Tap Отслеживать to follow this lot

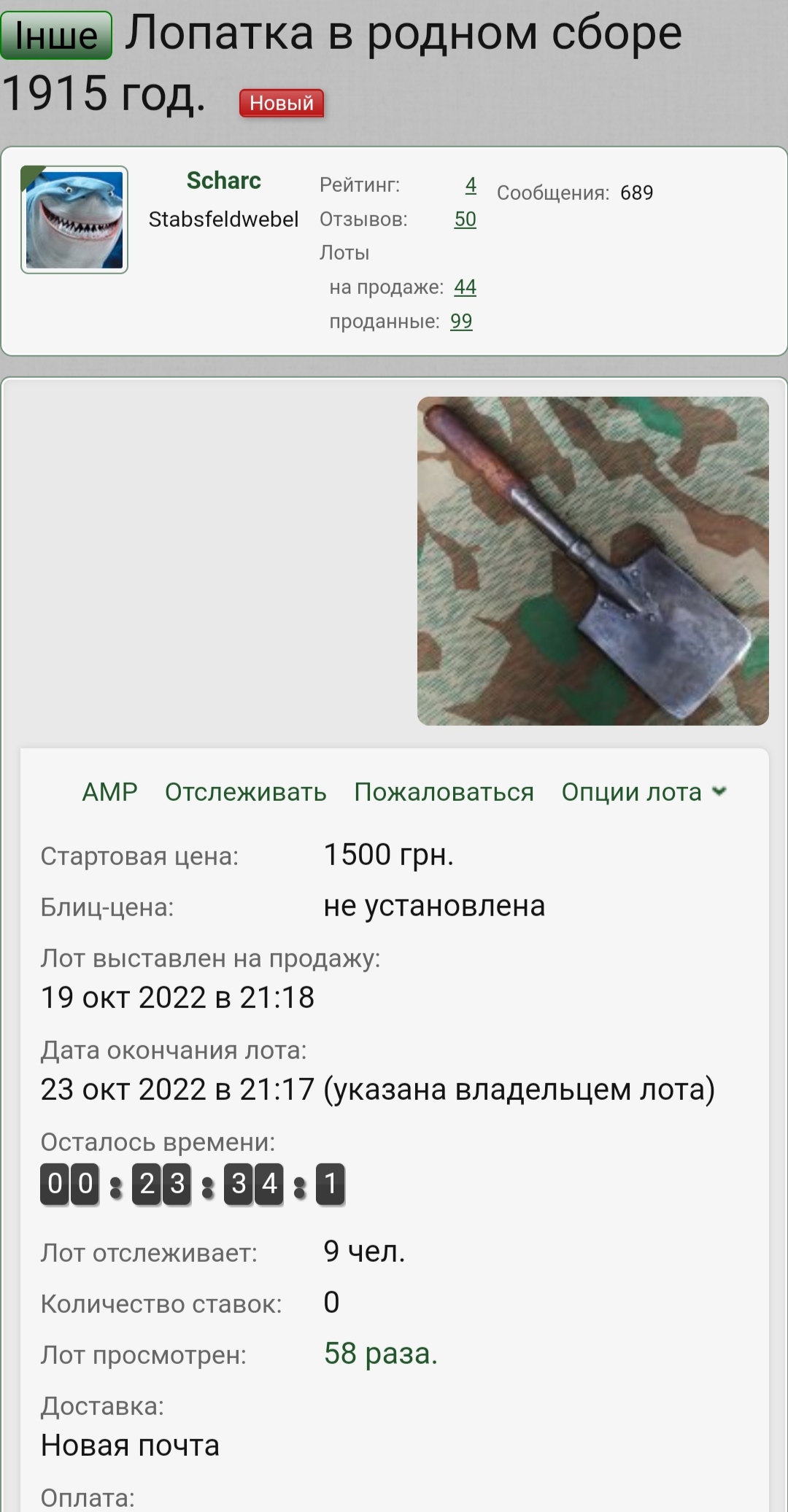[x=246, y=792]
